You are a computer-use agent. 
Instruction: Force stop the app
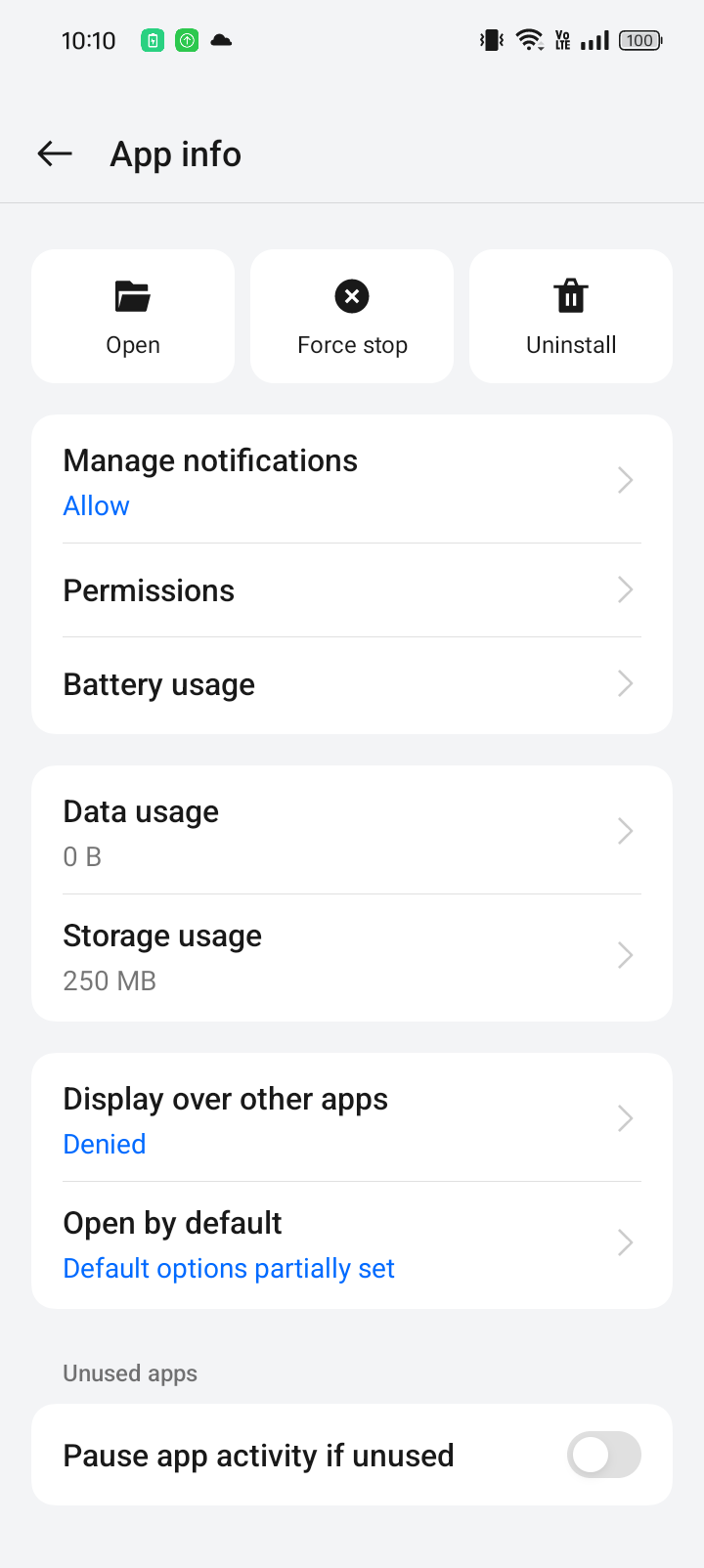(x=352, y=316)
